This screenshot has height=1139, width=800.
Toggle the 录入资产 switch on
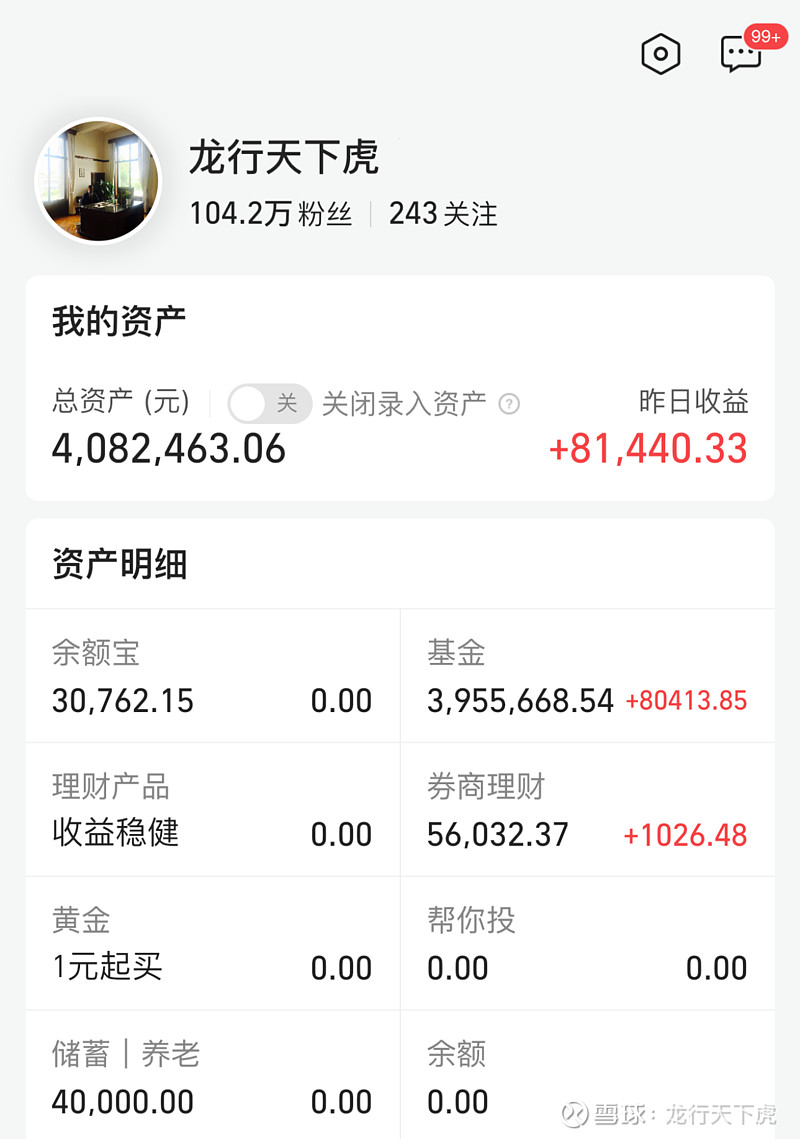tap(268, 403)
